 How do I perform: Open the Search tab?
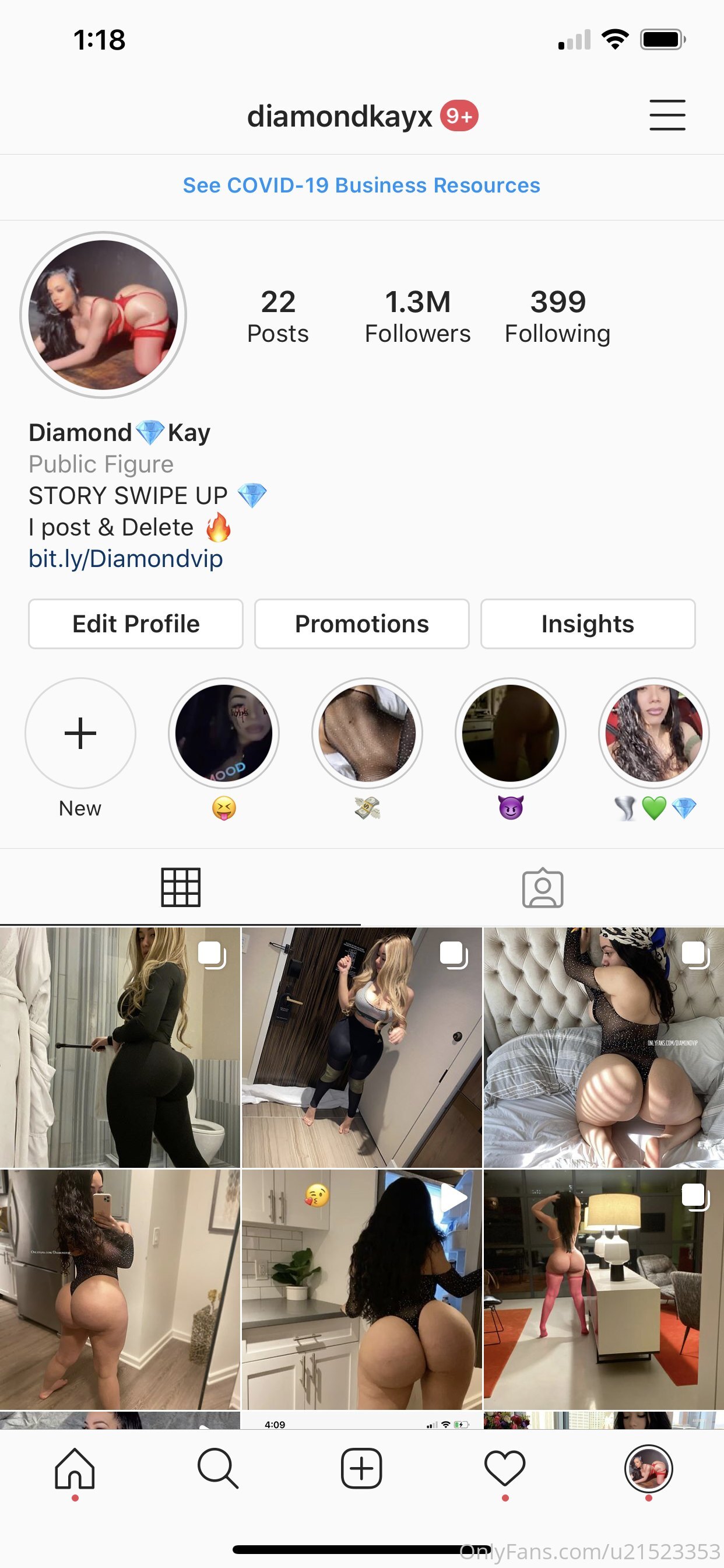pos(218,1468)
